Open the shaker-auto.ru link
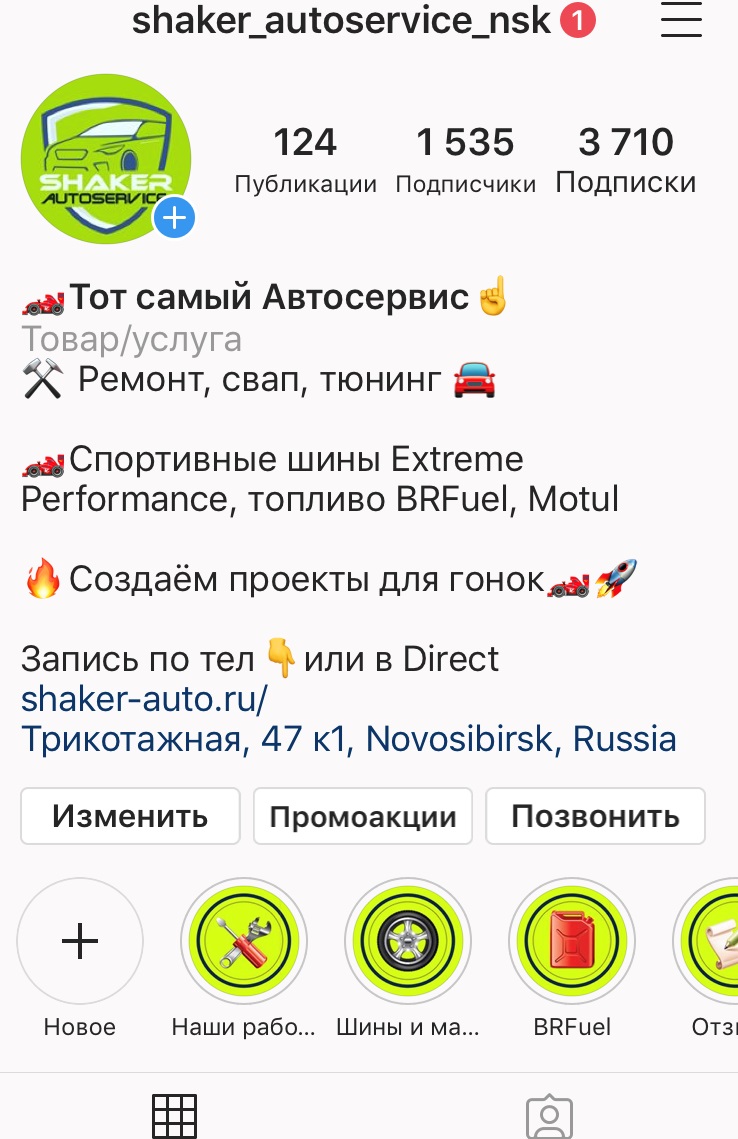The image size is (738, 1139). point(144,698)
